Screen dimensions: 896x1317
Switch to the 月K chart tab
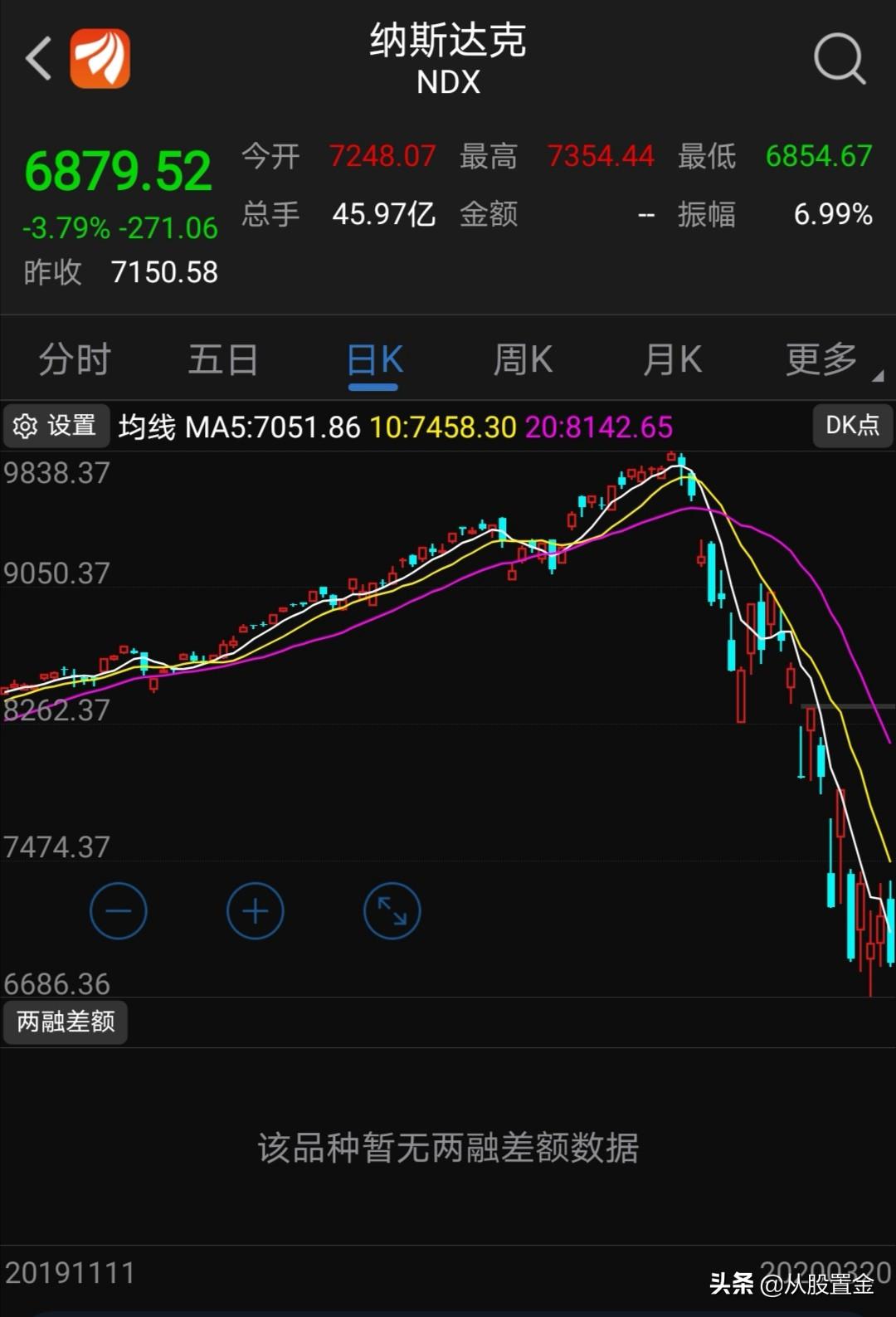click(x=672, y=360)
